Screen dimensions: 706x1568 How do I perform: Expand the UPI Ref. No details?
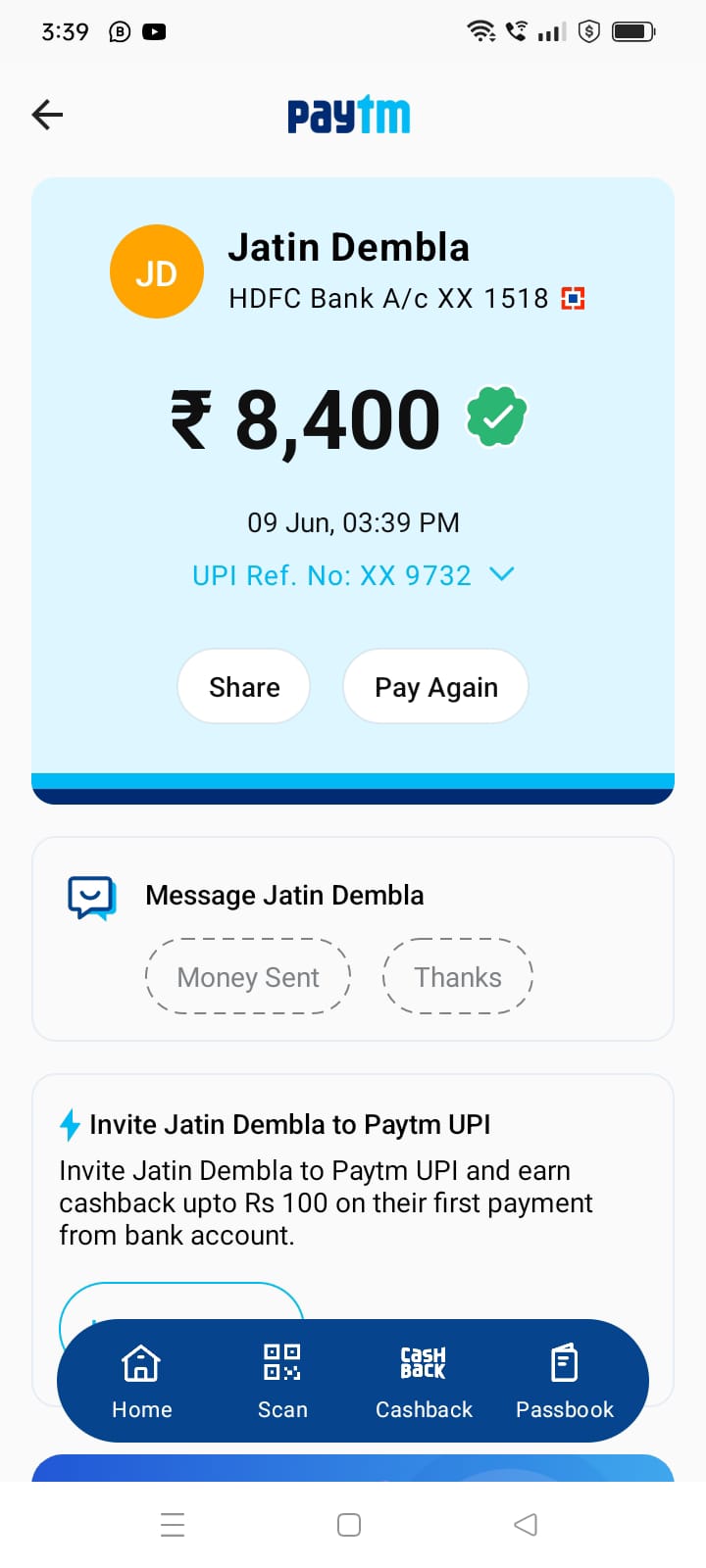(501, 574)
